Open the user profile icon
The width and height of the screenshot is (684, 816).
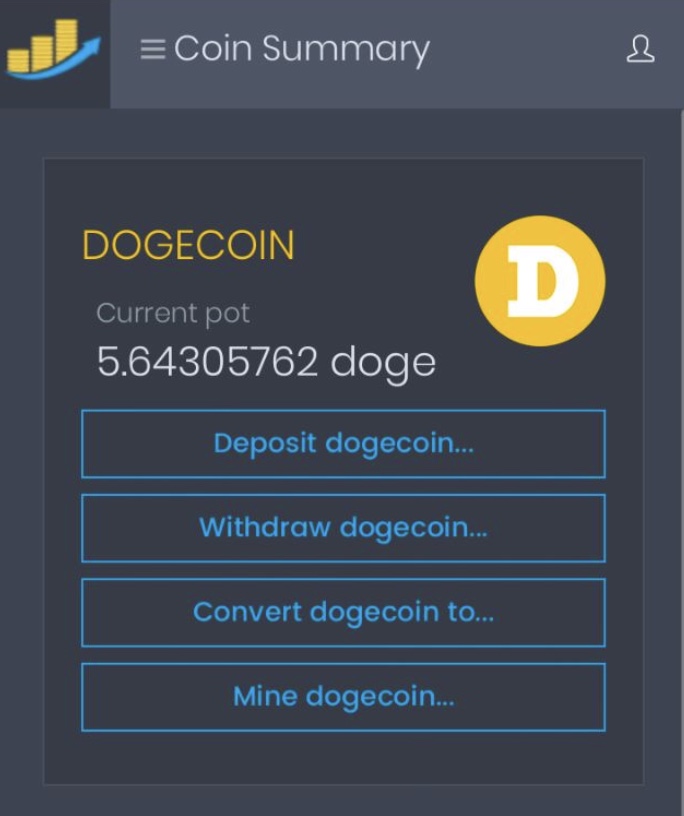click(640, 49)
